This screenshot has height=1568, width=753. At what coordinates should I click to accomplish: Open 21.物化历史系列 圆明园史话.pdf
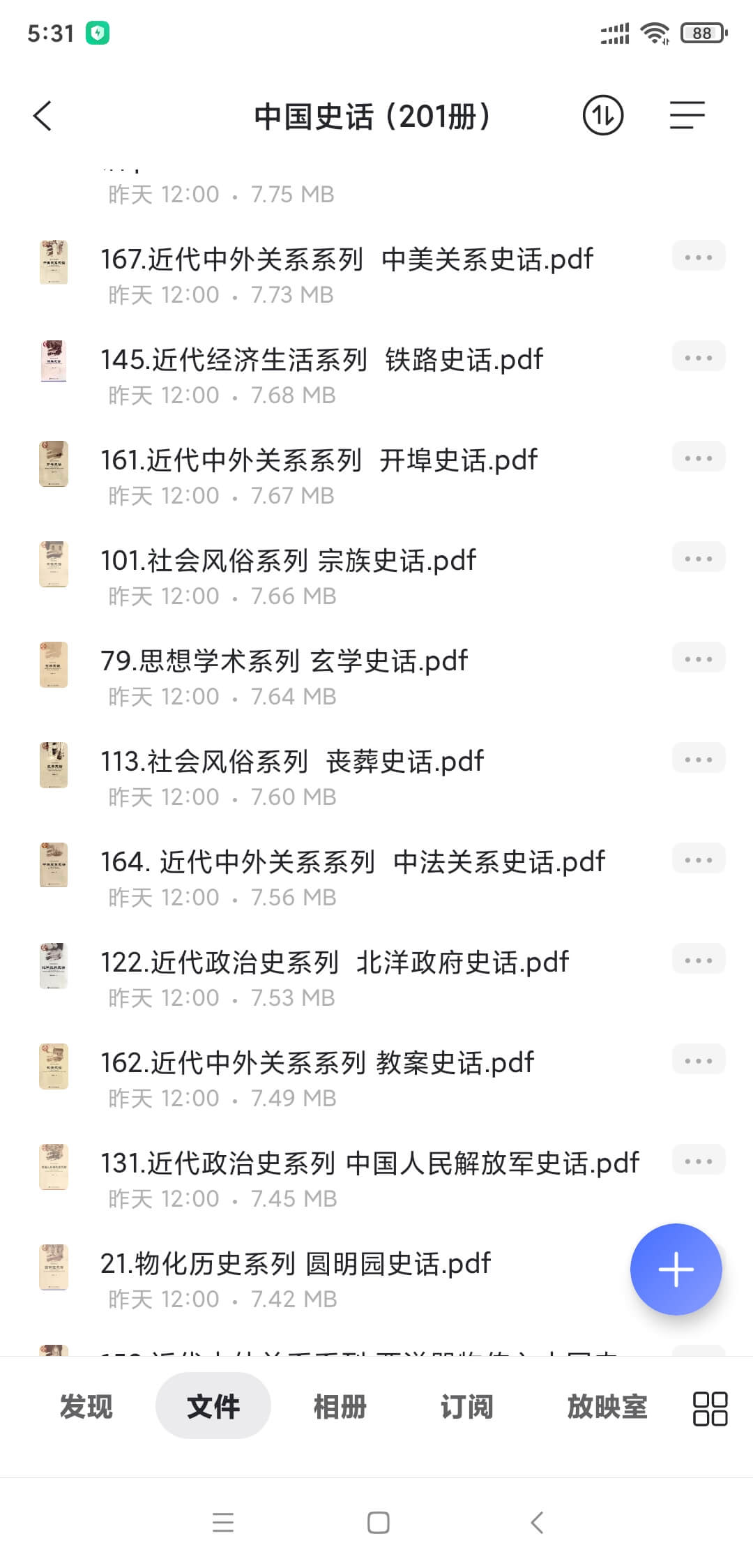(296, 1264)
